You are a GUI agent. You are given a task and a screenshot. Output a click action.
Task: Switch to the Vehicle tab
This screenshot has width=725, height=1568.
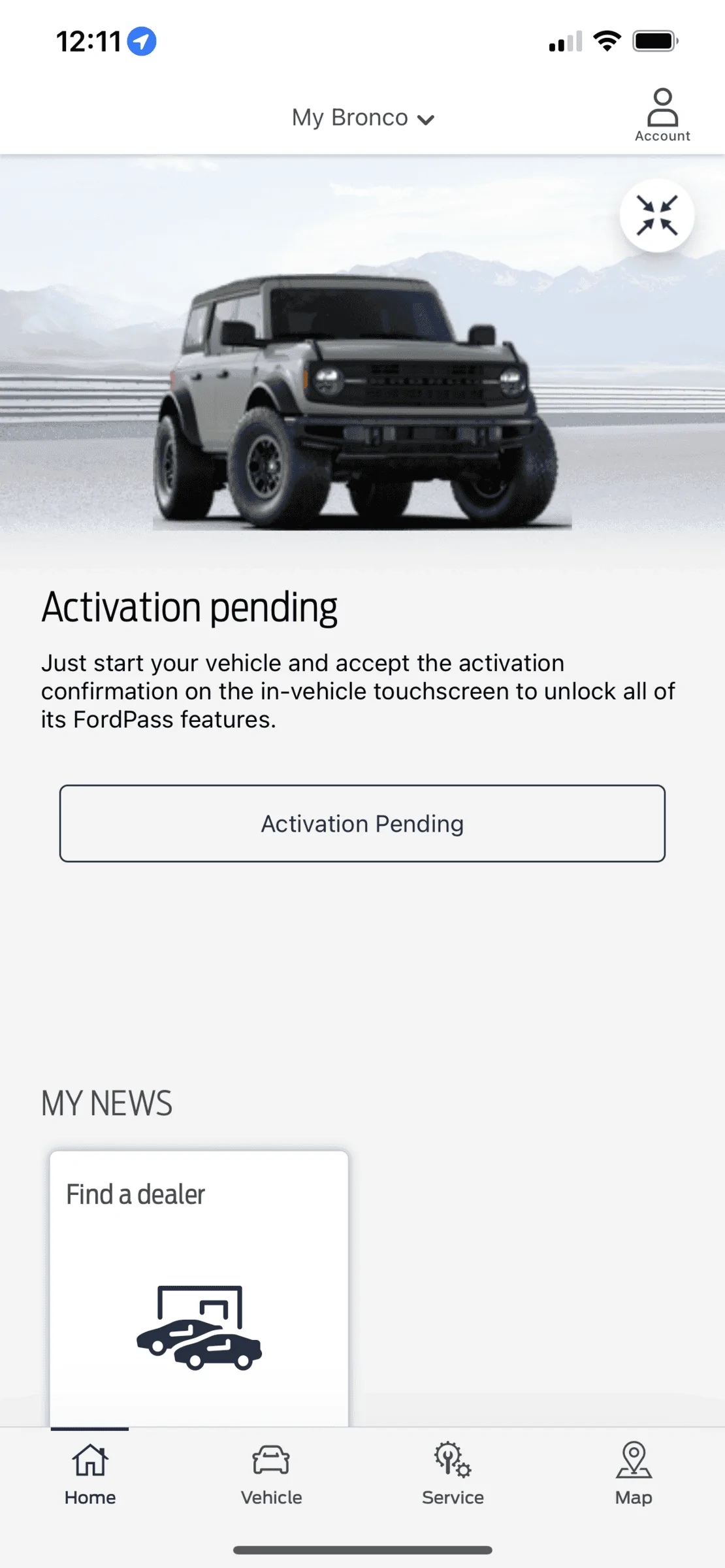271,1475
